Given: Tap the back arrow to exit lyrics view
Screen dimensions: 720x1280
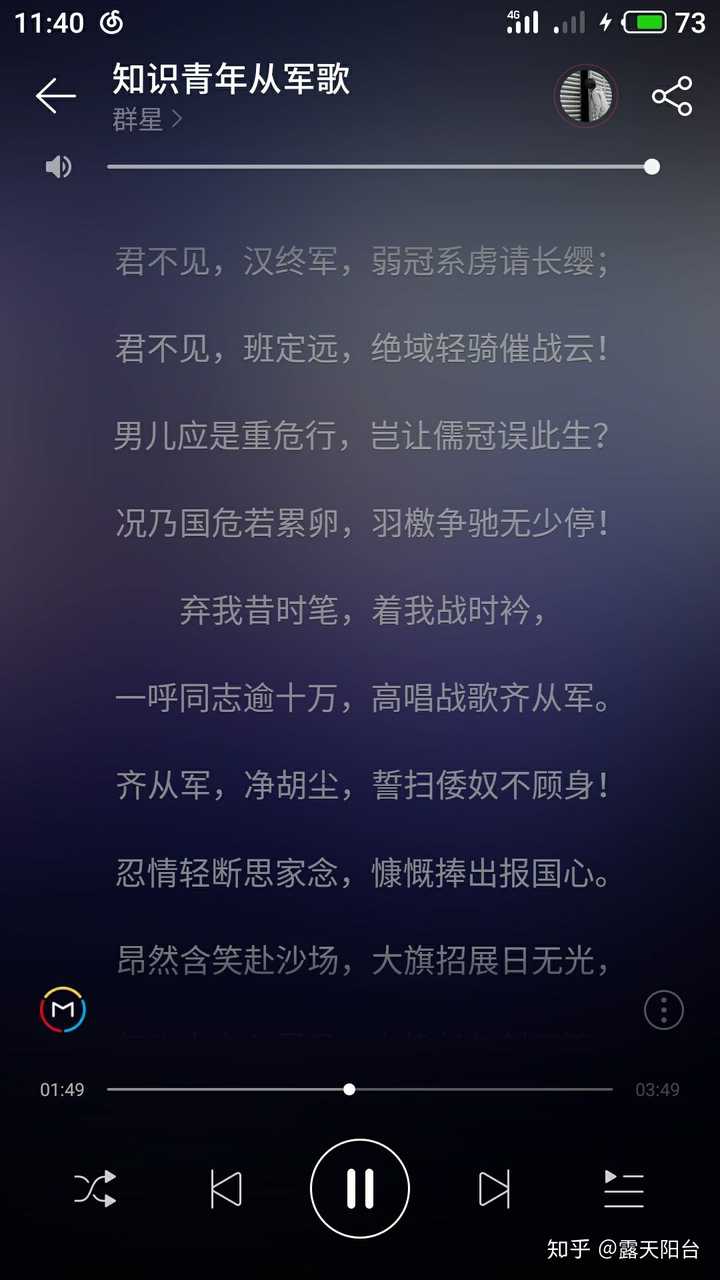Looking at the screenshot, I should pos(57,95).
